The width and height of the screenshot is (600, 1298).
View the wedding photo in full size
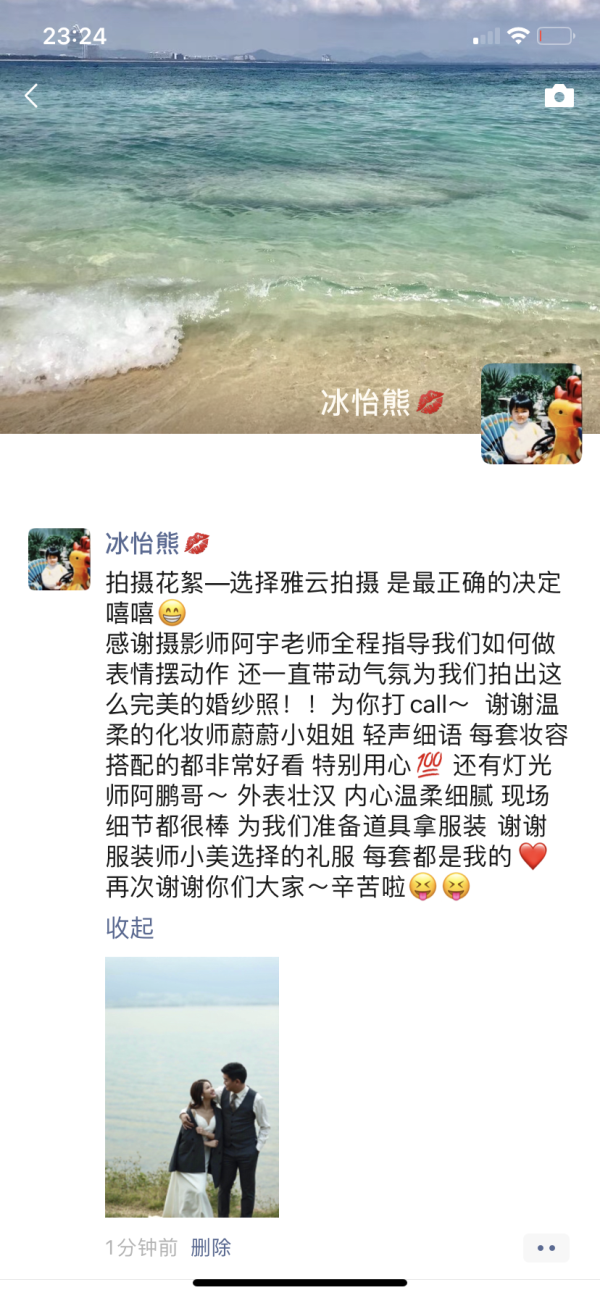[x=192, y=1086]
